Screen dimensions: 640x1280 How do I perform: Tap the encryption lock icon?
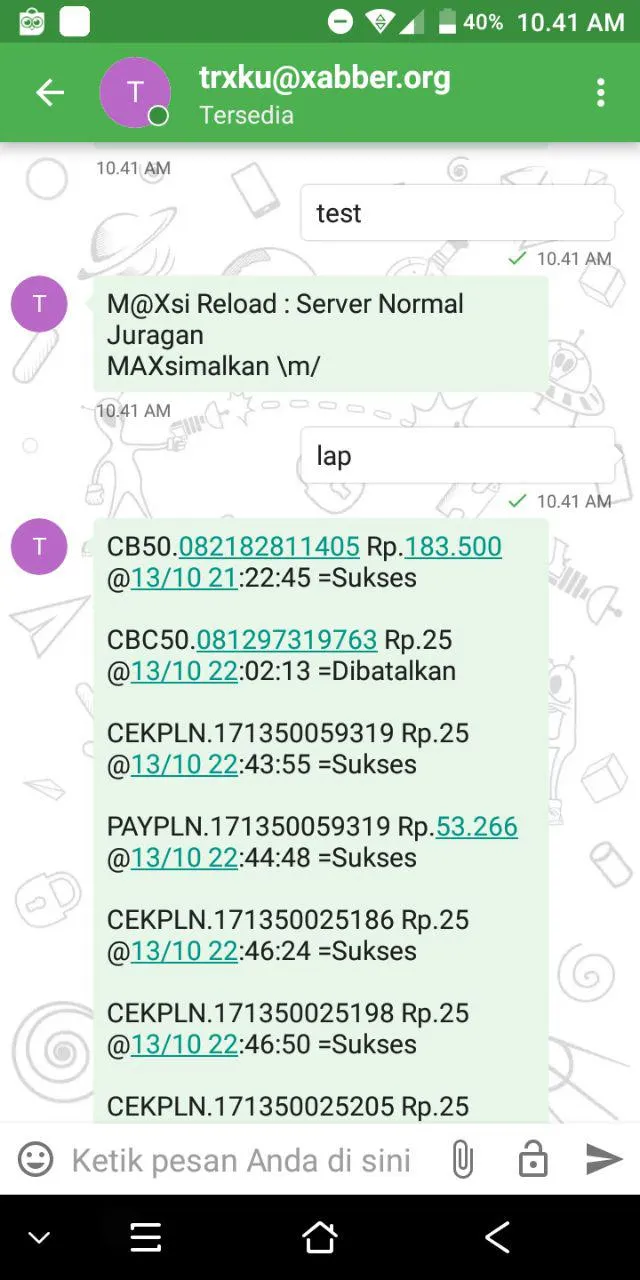(532, 1160)
